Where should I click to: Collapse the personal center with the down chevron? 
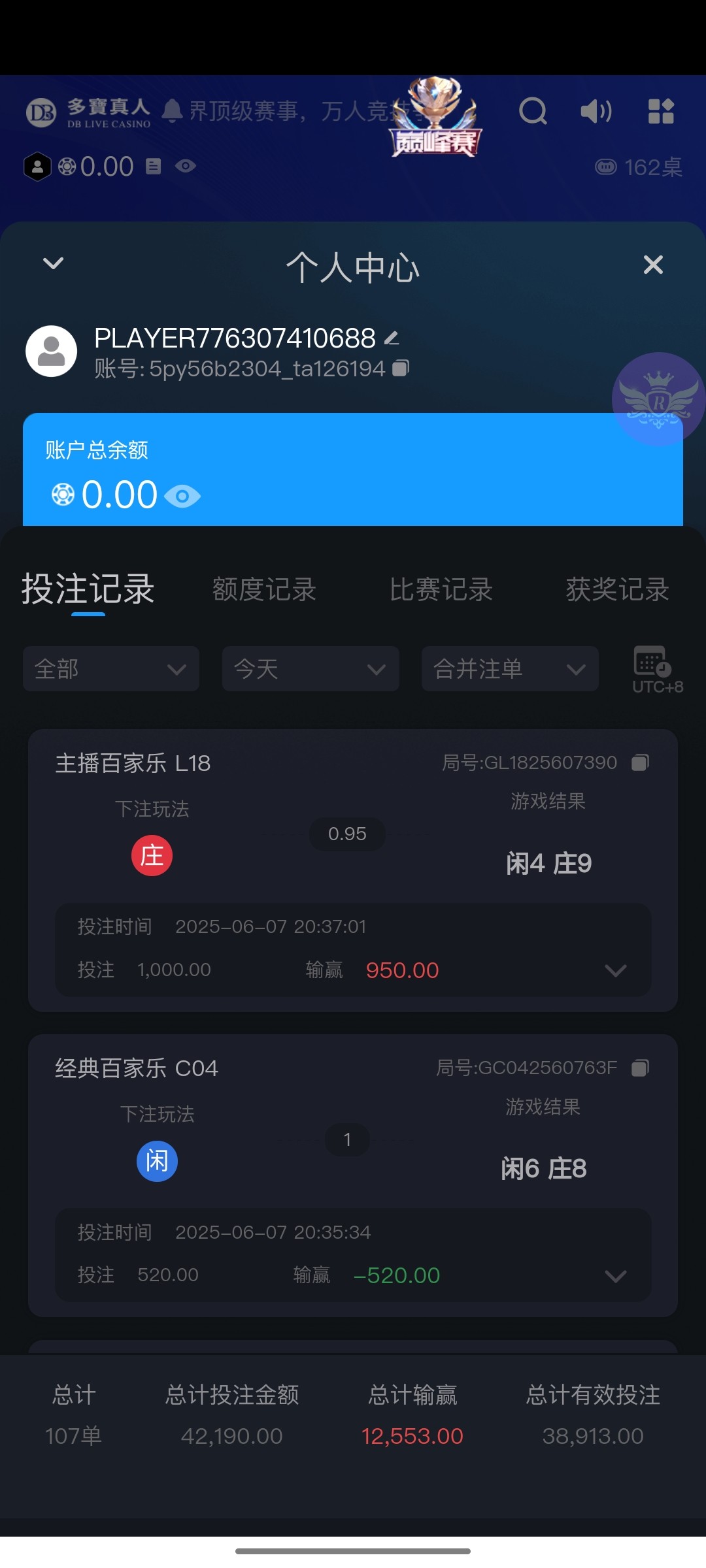pos(53,263)
